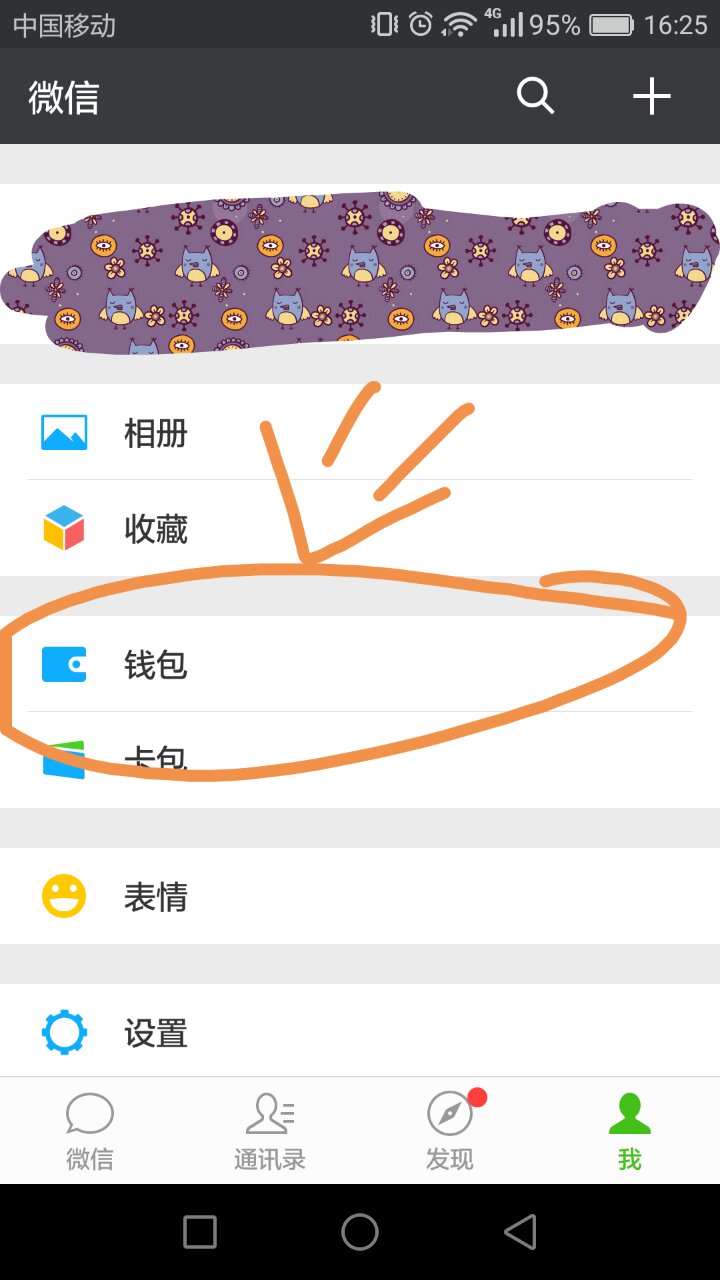Image resolution: width=720 pixels, height=1280 pixels.
Task: Open the 钱包 wallet icon
Action: [x=63, y=665]
